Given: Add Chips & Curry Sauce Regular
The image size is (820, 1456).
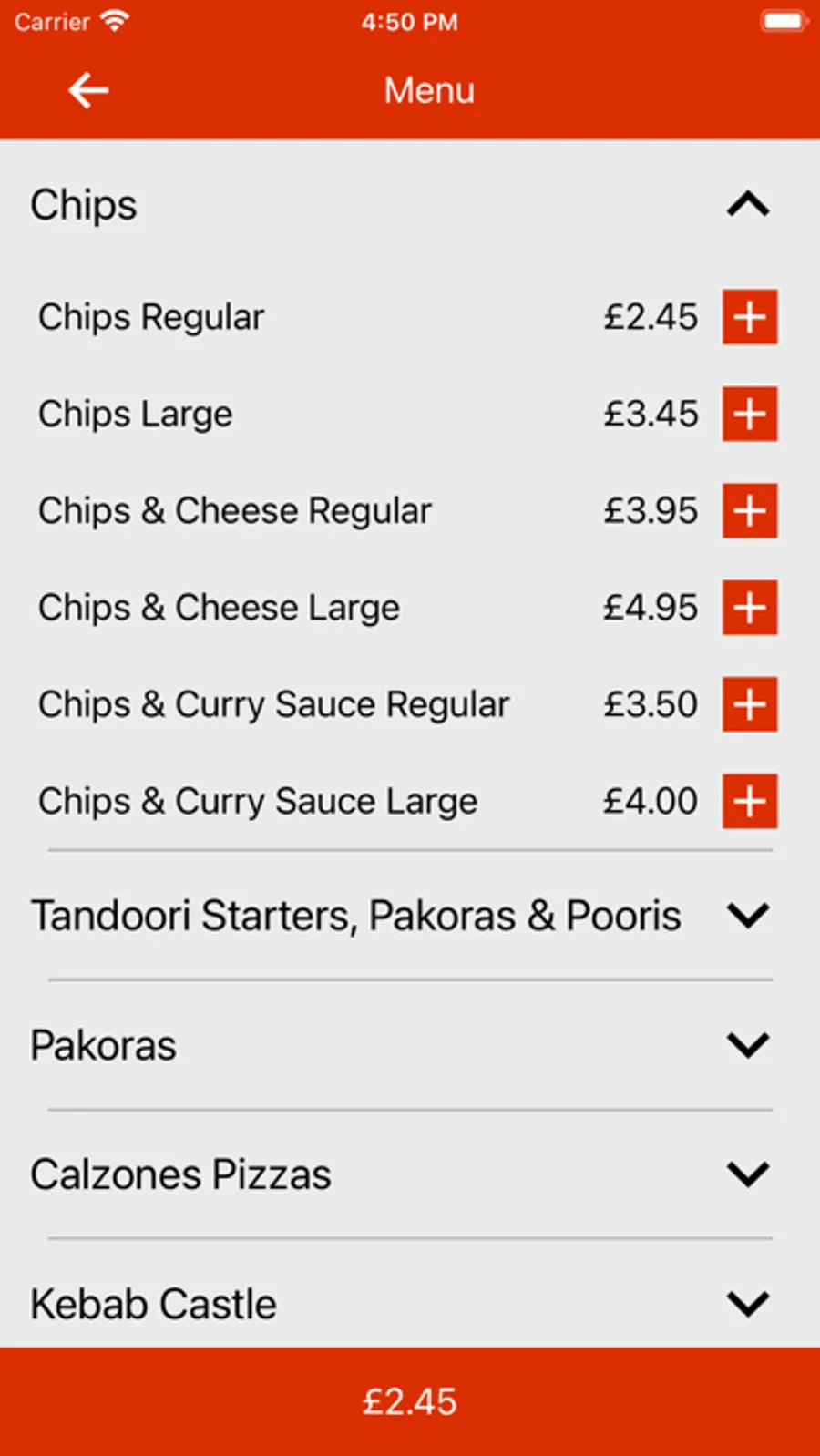Looking at the screenshot, I should [x=749, y=704].
